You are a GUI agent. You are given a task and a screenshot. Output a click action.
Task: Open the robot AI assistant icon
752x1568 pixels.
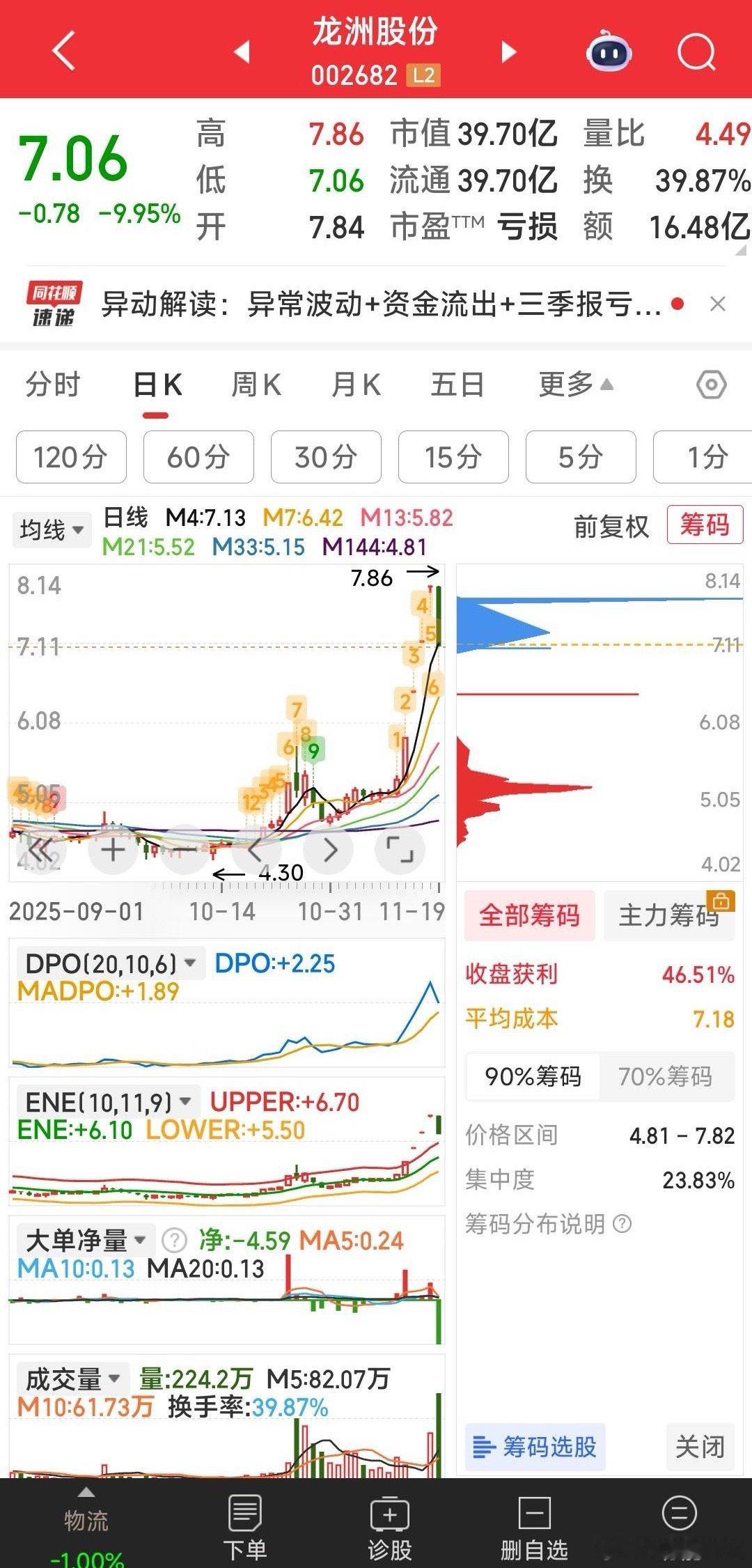pos(609,52)
